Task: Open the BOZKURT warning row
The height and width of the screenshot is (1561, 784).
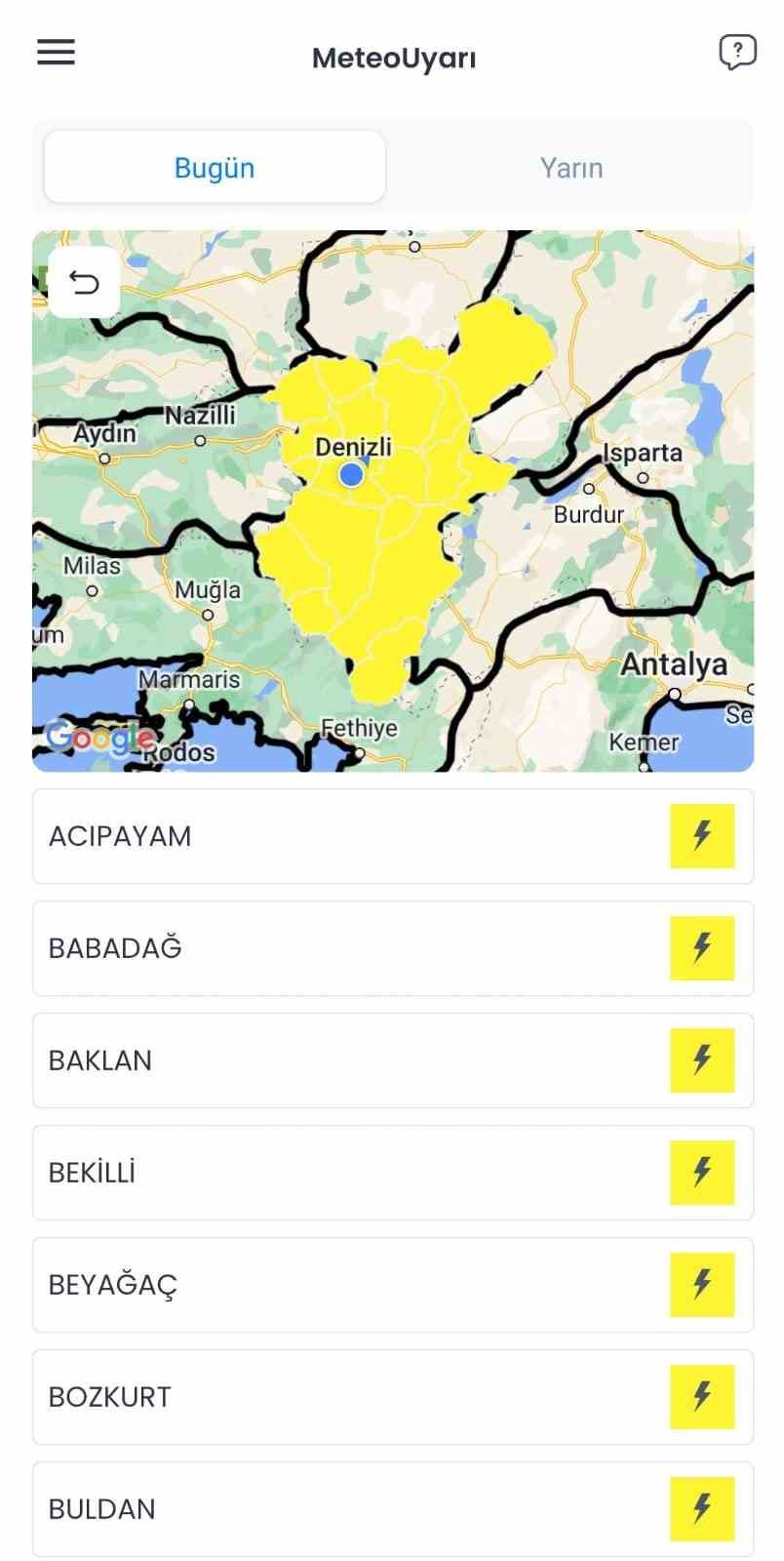Action: pyautogui.click(x=392, y=1397)
